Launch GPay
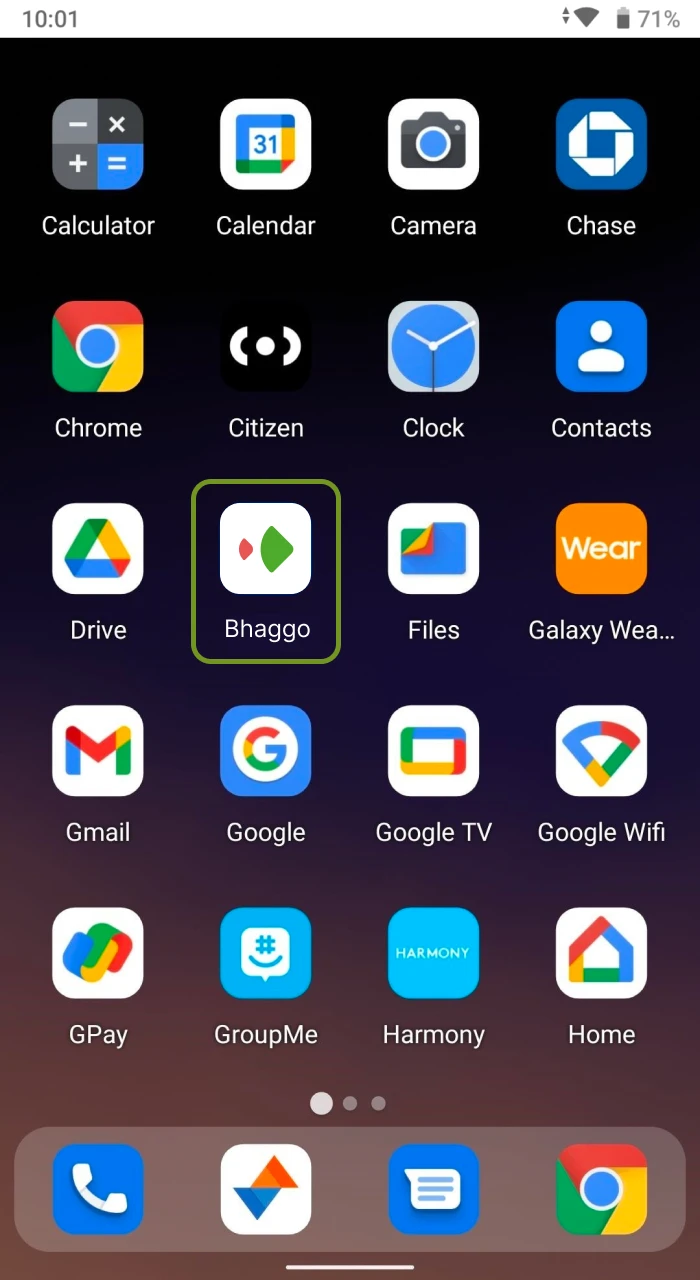This screenshot has width=700, height=1280. click(x=98, y=953)
